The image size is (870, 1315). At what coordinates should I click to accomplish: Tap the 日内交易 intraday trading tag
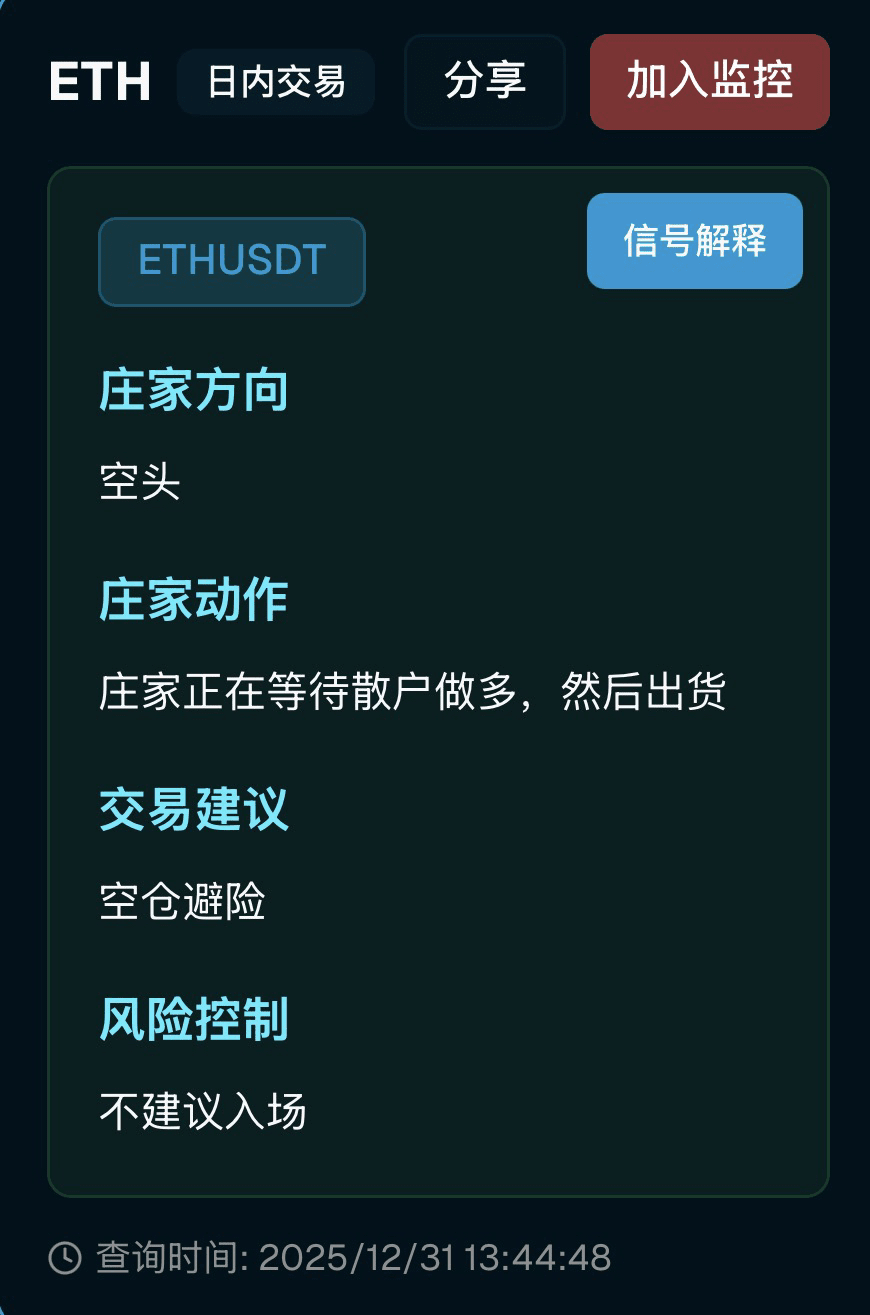[x=276, y=82]
